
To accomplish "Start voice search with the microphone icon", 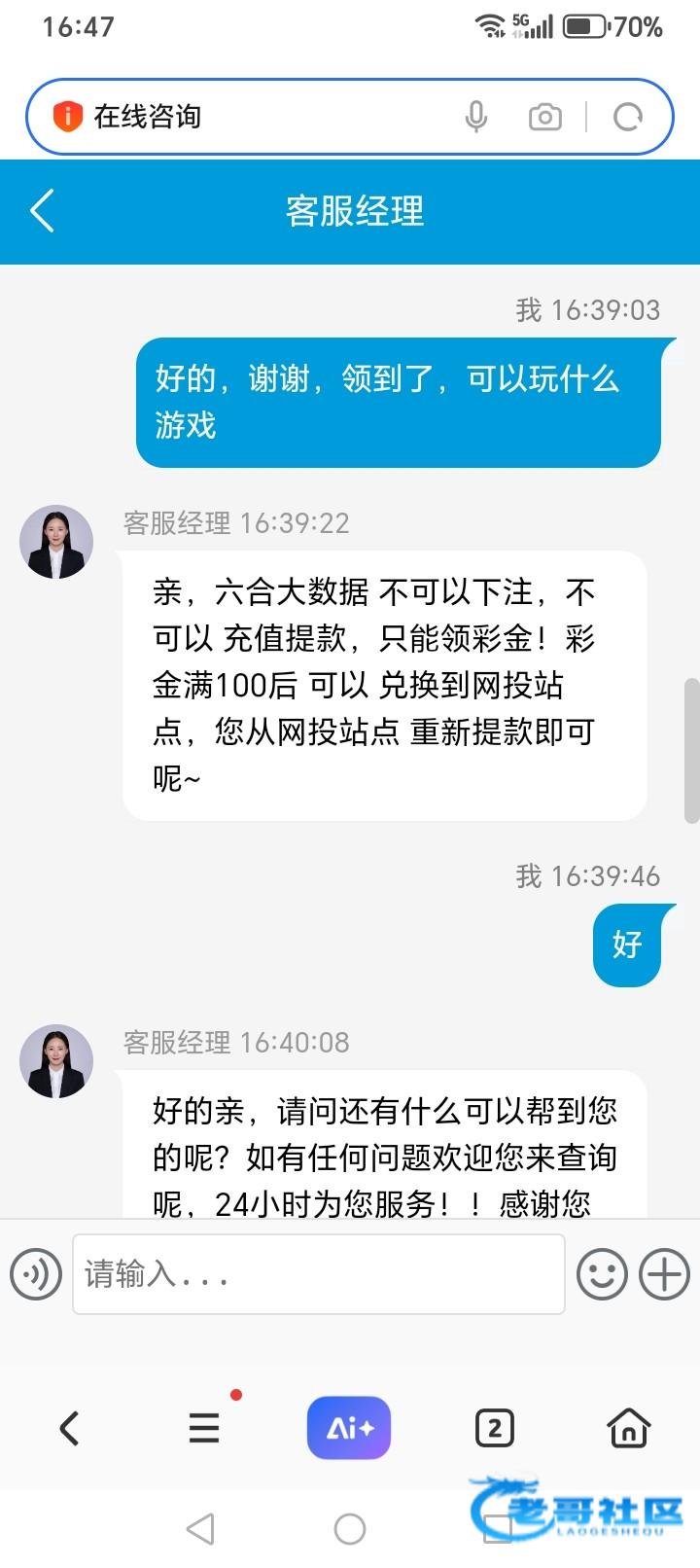I will click(x=475, y=118).
